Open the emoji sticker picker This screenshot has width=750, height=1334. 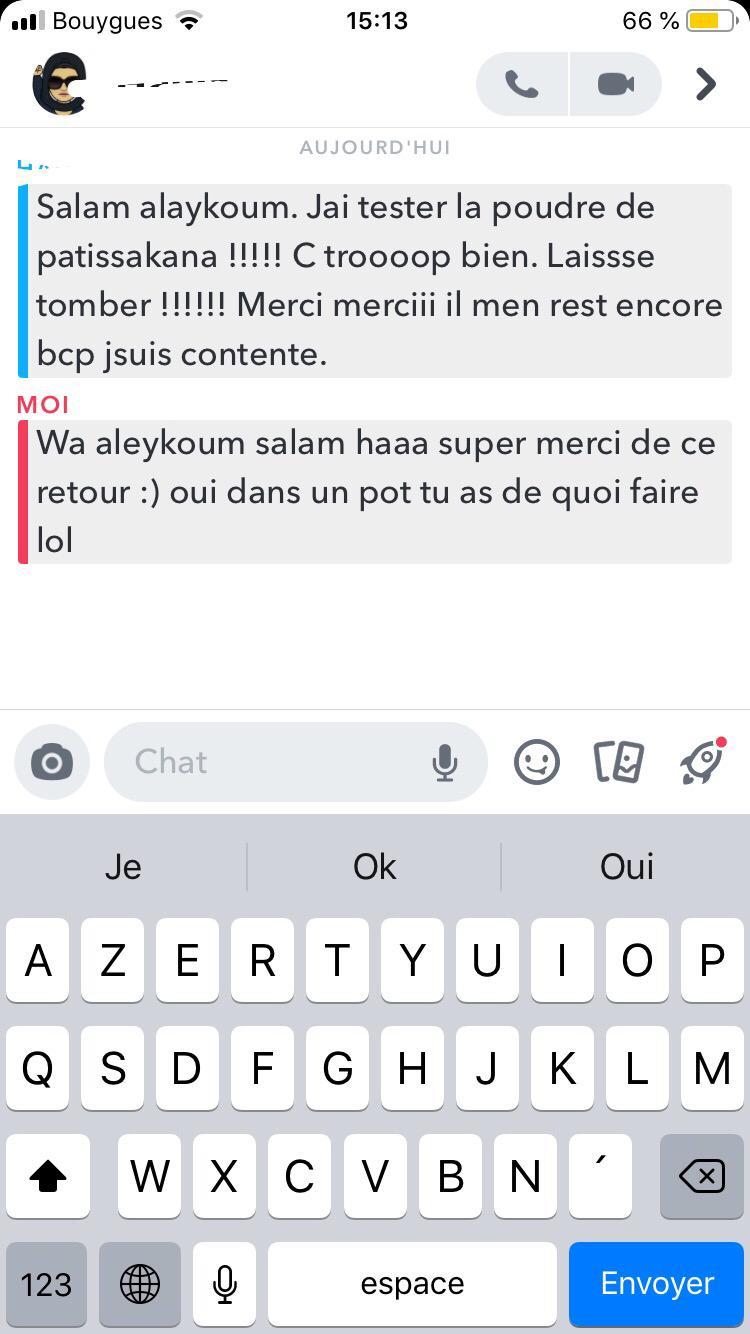click(x=537, y=763)
